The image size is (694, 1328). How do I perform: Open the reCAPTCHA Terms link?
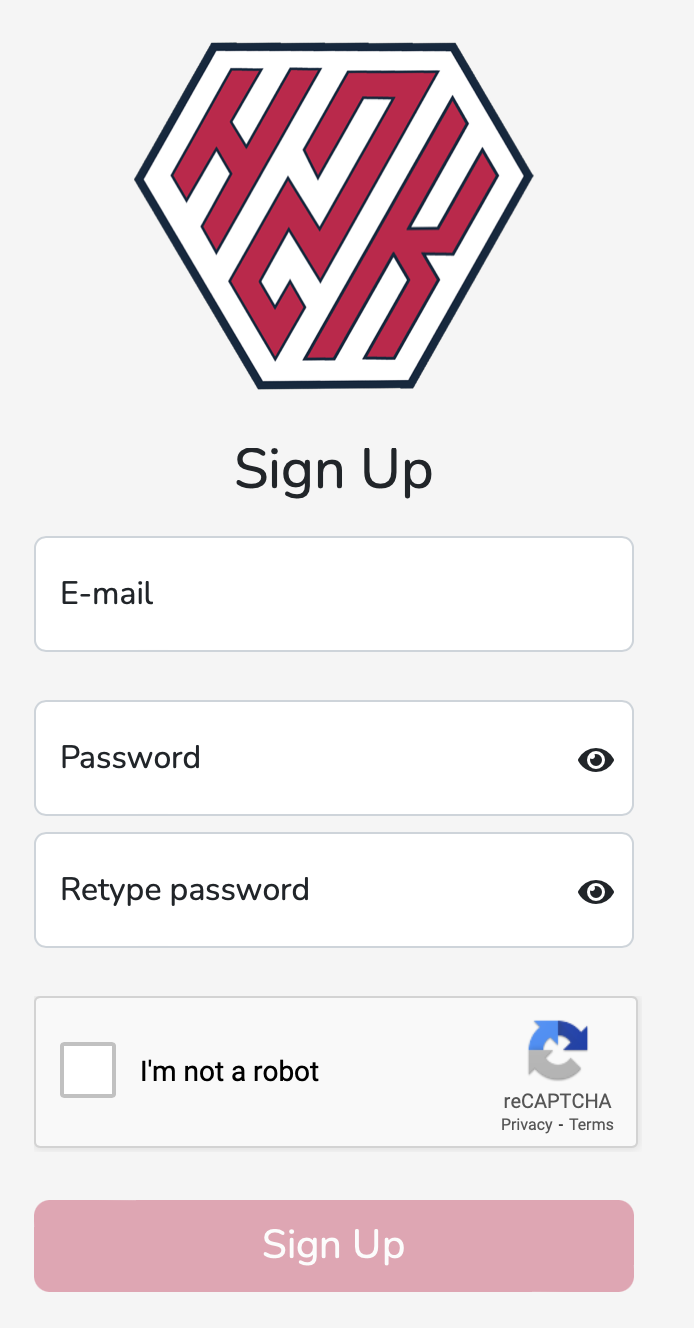coord(591,1124)
